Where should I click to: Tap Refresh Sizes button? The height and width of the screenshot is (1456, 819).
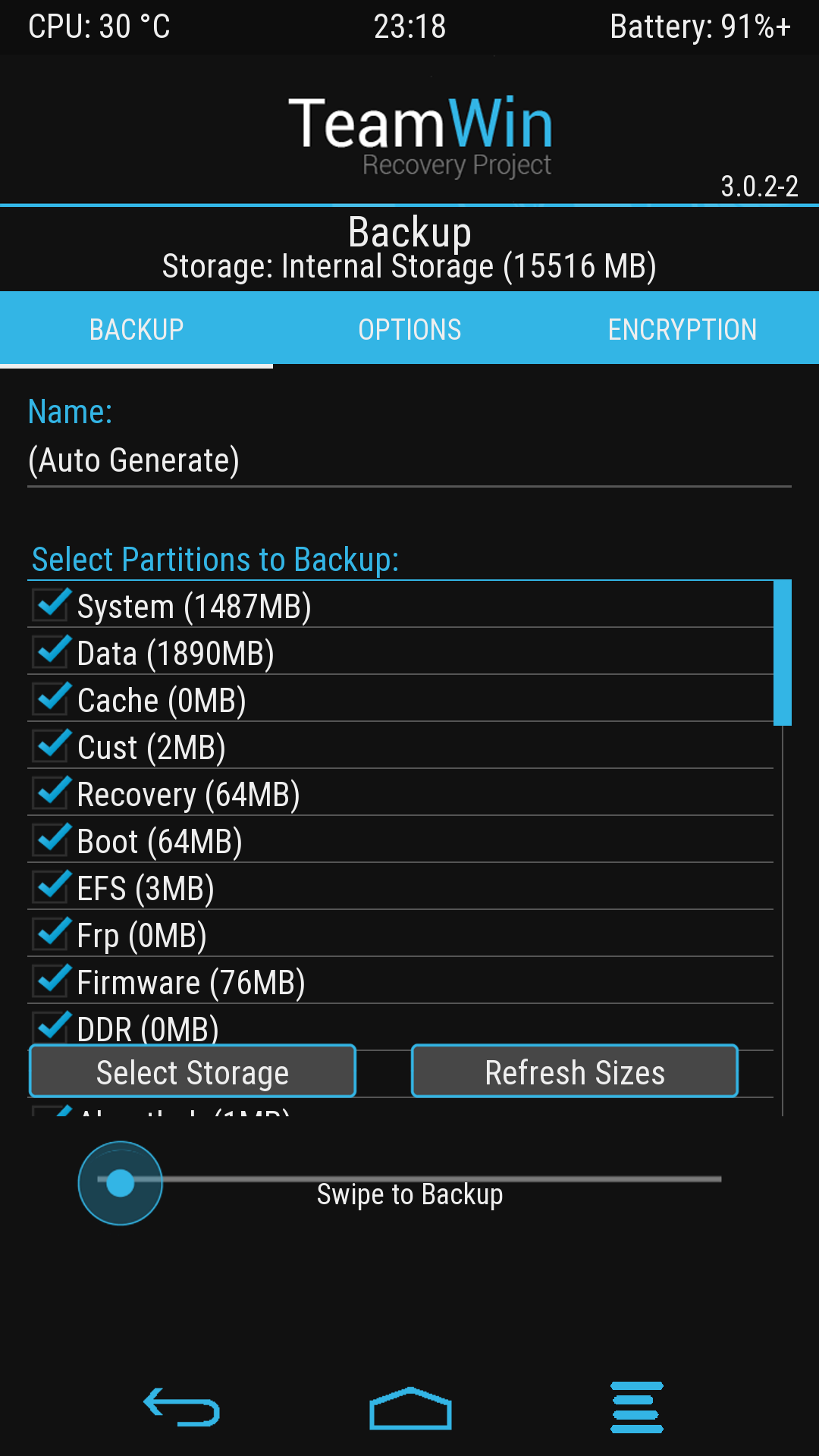tap(575, 1071)
